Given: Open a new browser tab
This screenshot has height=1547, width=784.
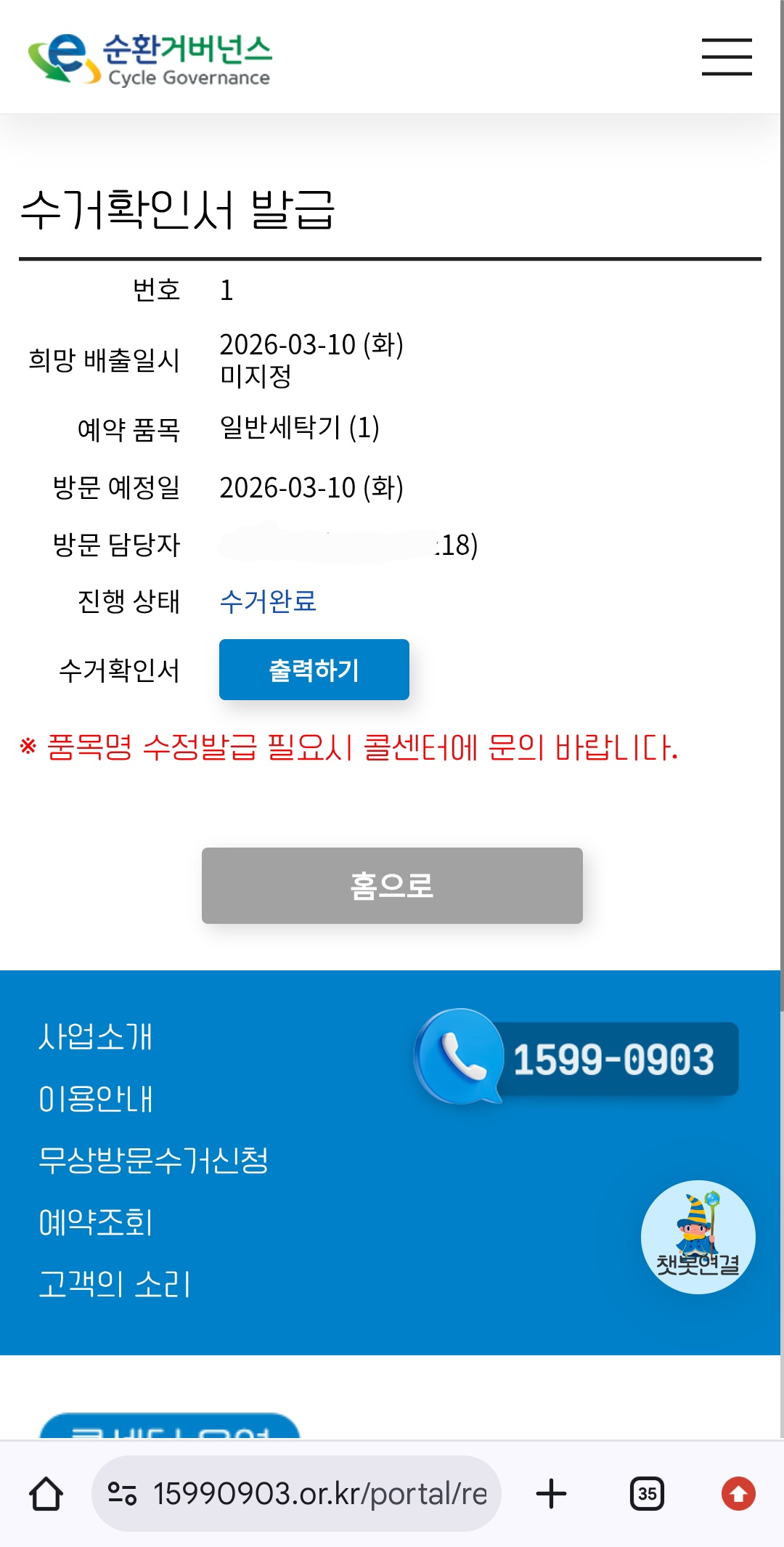Looking at the screenshot, I should (551, 1494).
